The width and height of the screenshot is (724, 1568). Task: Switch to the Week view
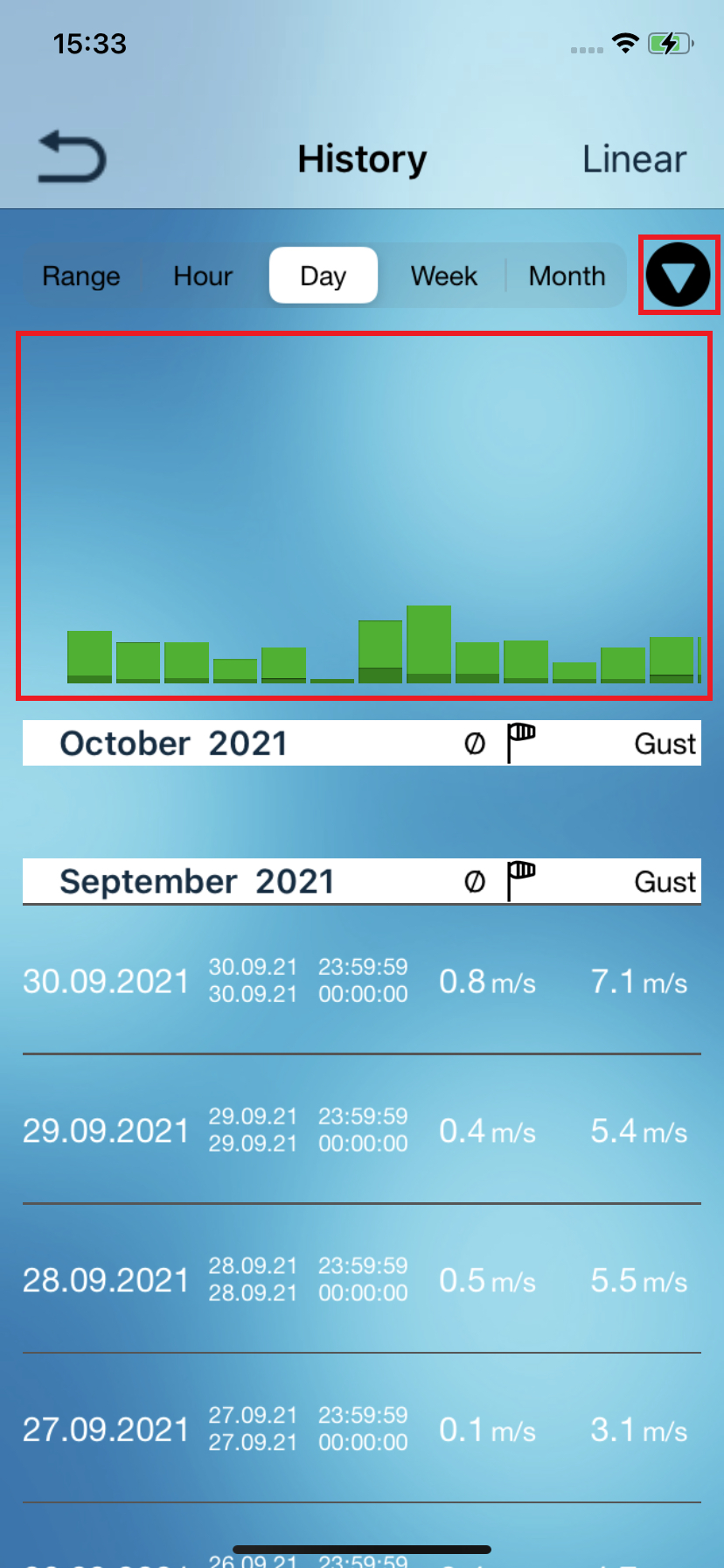444,276
